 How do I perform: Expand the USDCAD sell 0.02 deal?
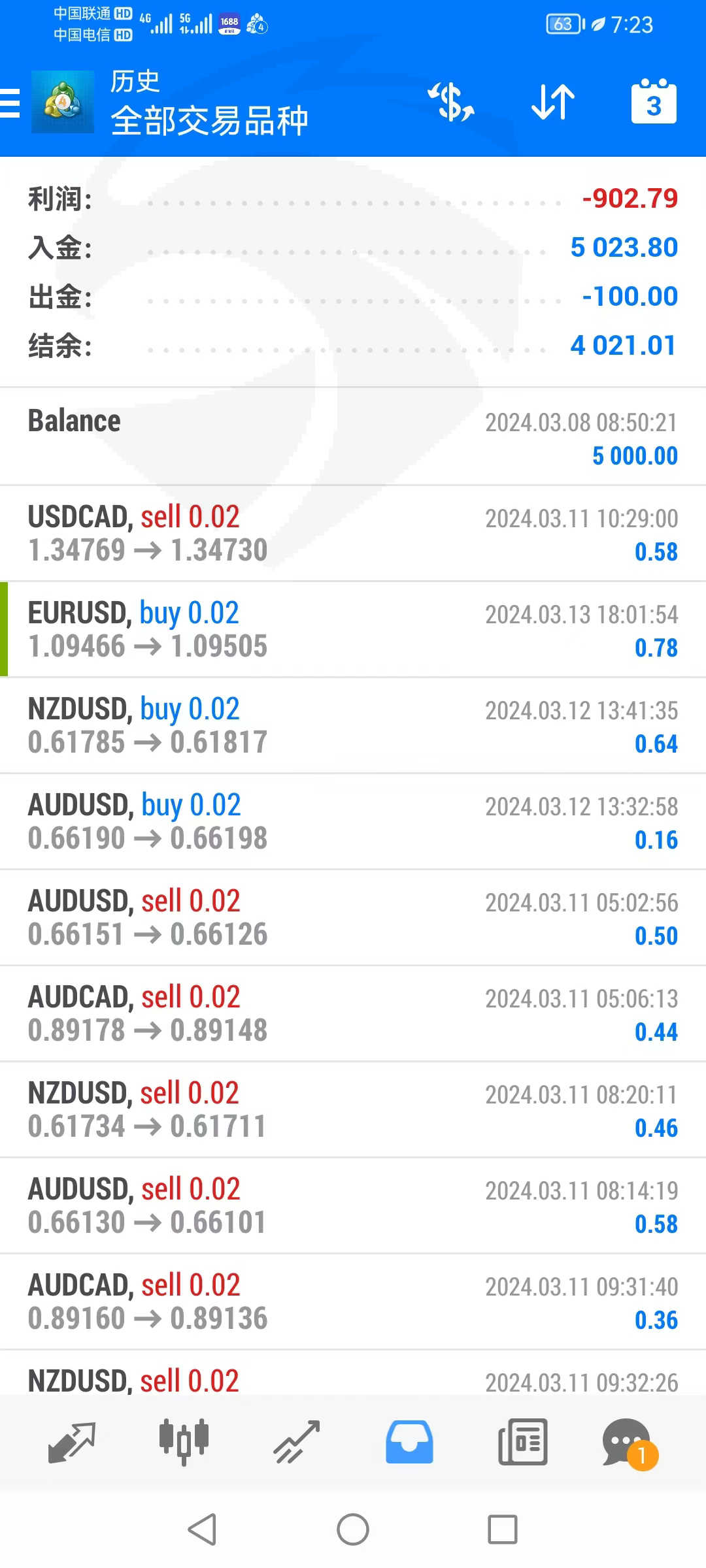pyautogui.click(x=353, y=533)
